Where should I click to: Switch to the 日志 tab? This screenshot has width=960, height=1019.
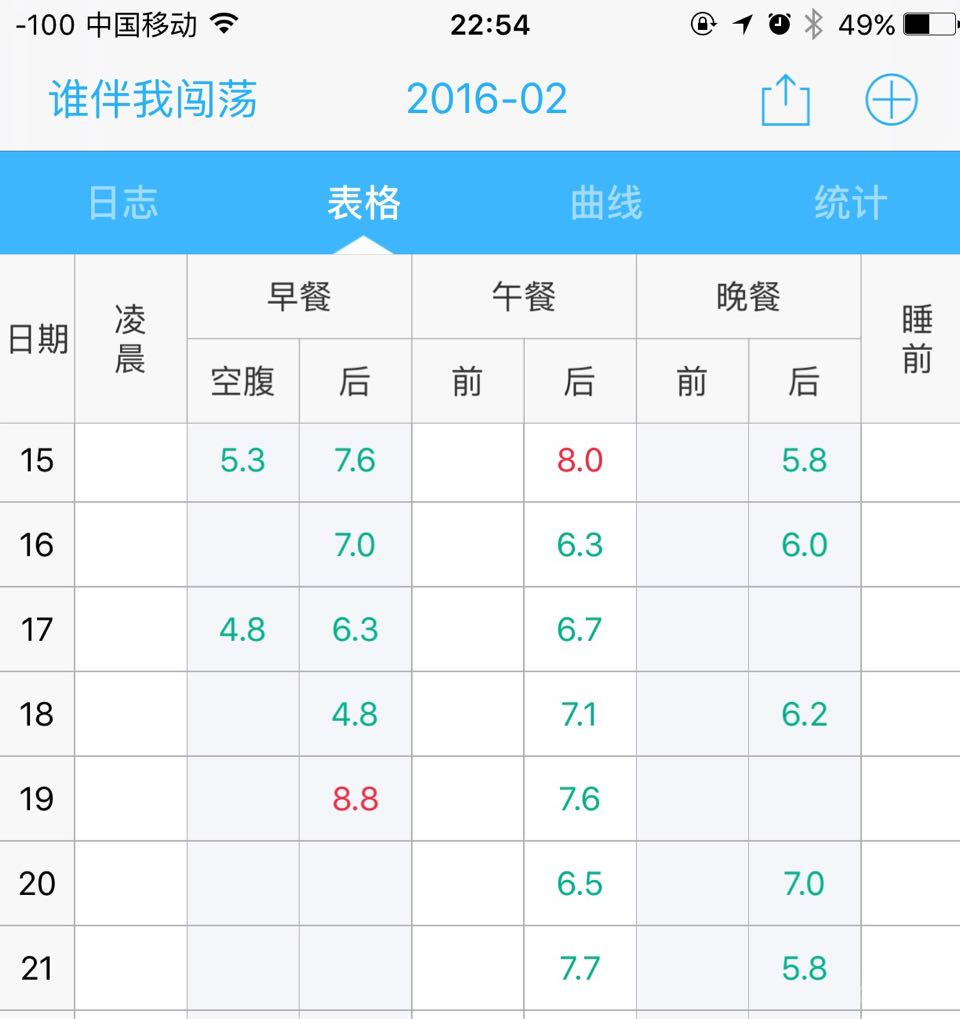click(123, 203)
